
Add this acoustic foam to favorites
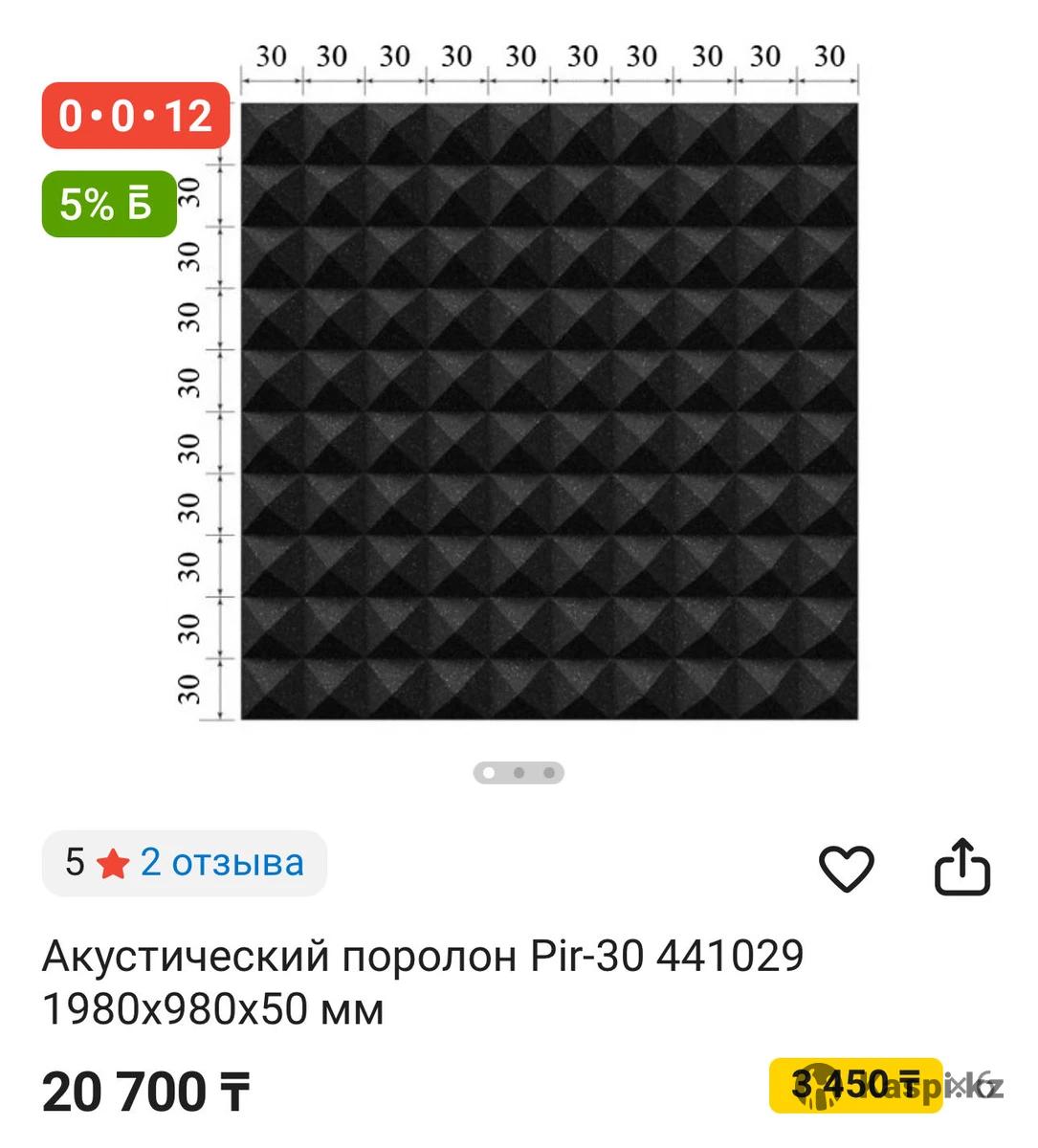(847, 869)
